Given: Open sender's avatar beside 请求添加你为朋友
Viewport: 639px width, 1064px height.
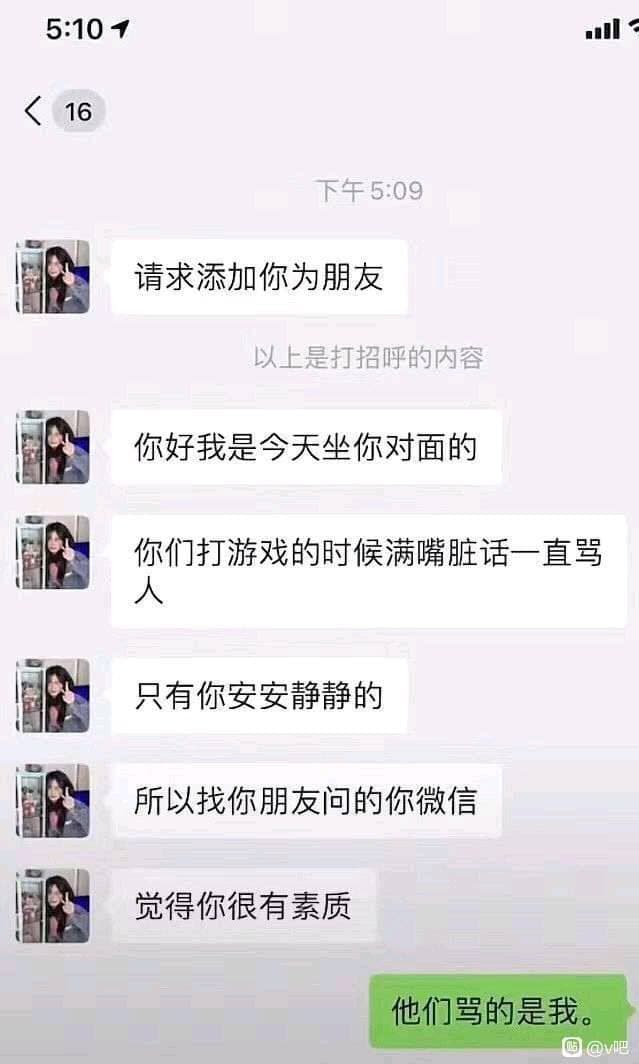Looking at the screenshot, I should click(x=54, y=277).
